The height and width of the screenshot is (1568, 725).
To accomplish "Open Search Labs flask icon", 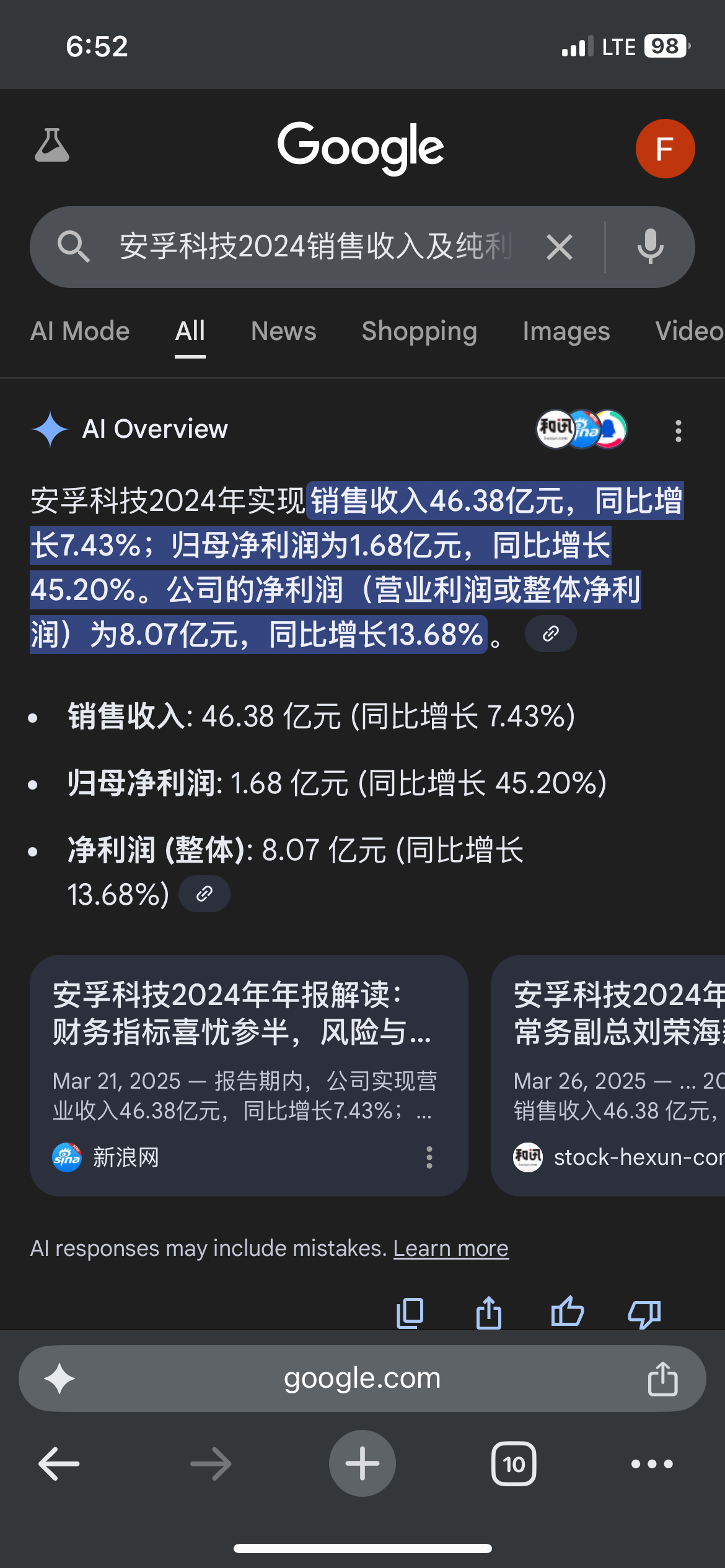I will click(52, 147).
